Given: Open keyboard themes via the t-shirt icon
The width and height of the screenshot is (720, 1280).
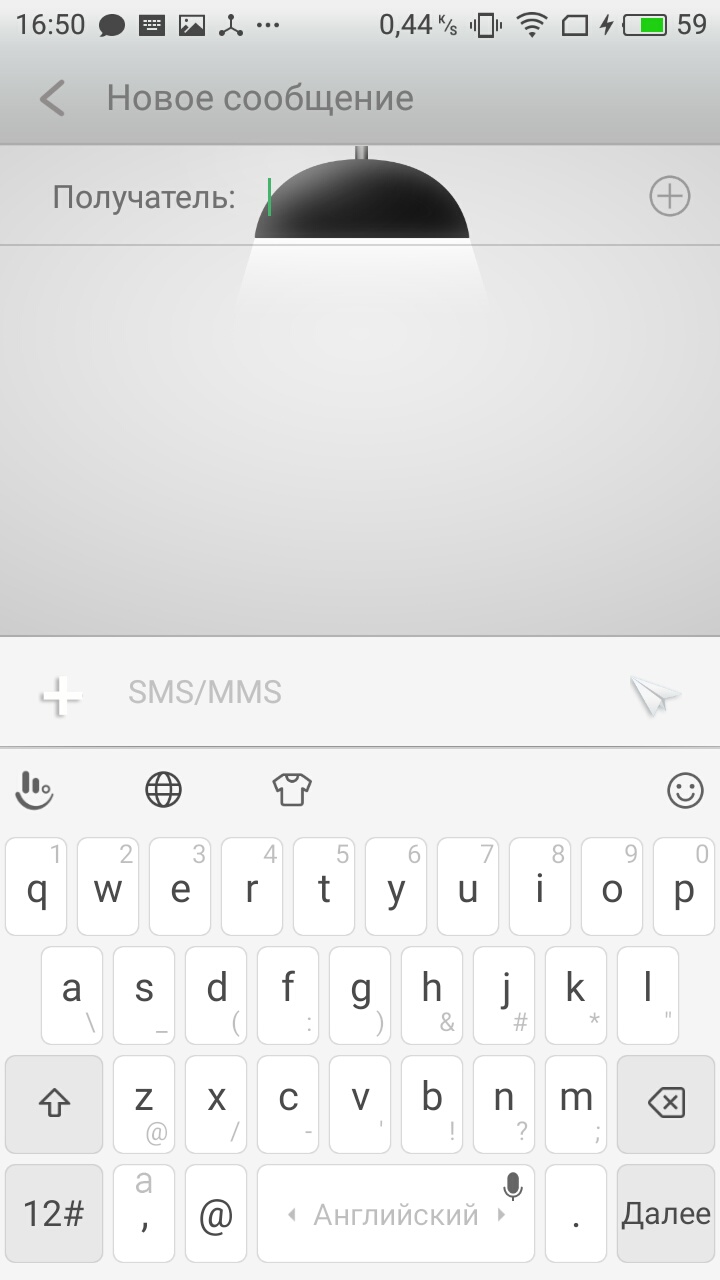Looking at the screenshot, I should tap(292, 790).
